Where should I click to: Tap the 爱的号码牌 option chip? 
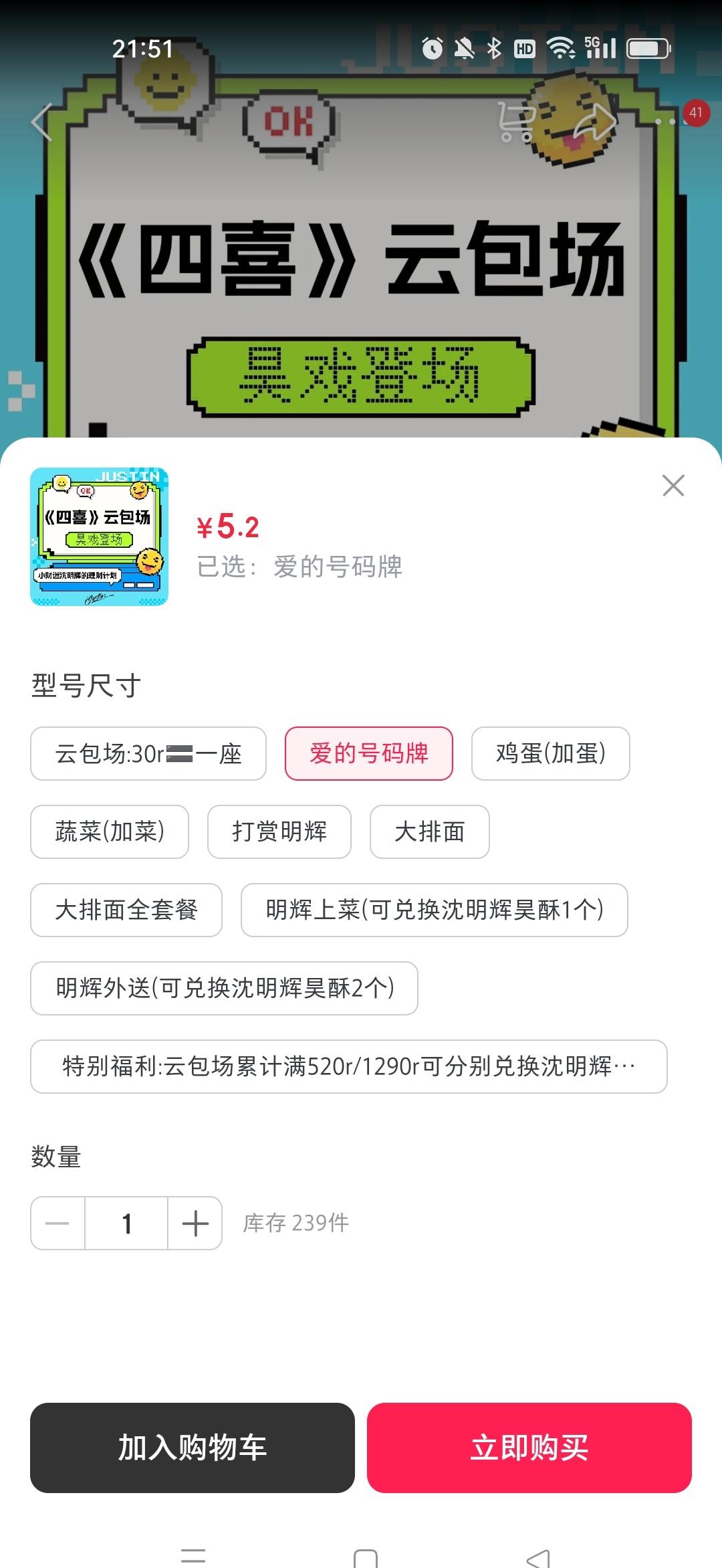pos(368,754)
